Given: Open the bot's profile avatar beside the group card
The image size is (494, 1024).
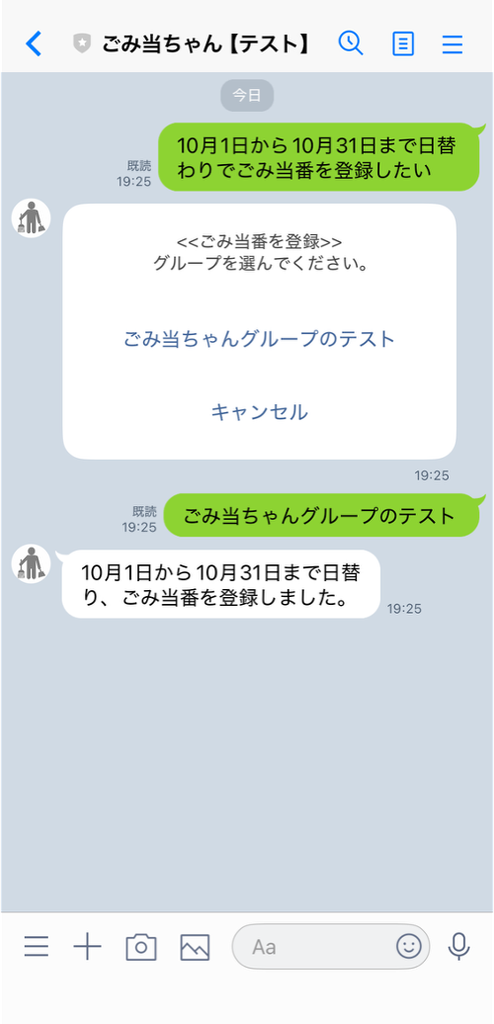Looking at the screenshot, I should pos(31,217).
